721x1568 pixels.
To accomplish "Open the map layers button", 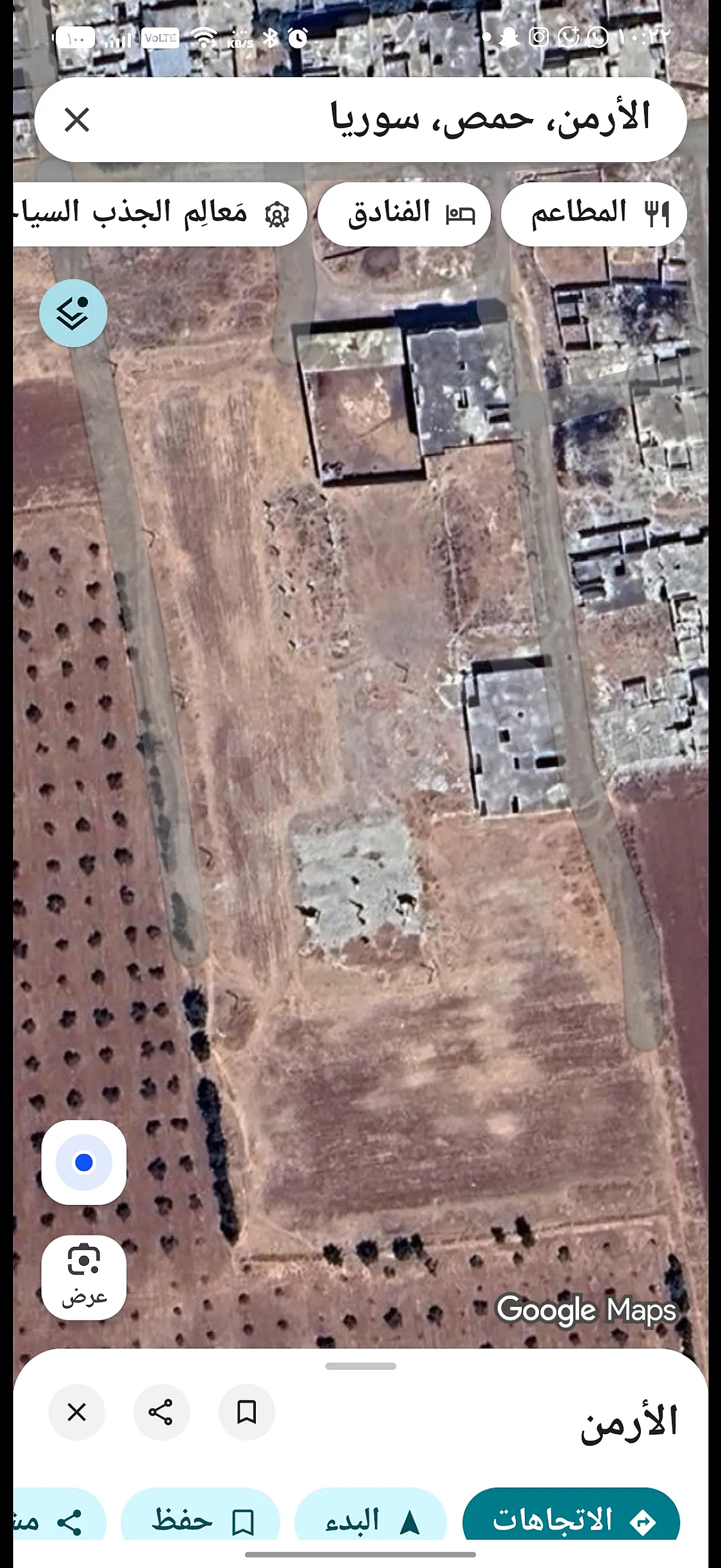I will pos(73,313).
